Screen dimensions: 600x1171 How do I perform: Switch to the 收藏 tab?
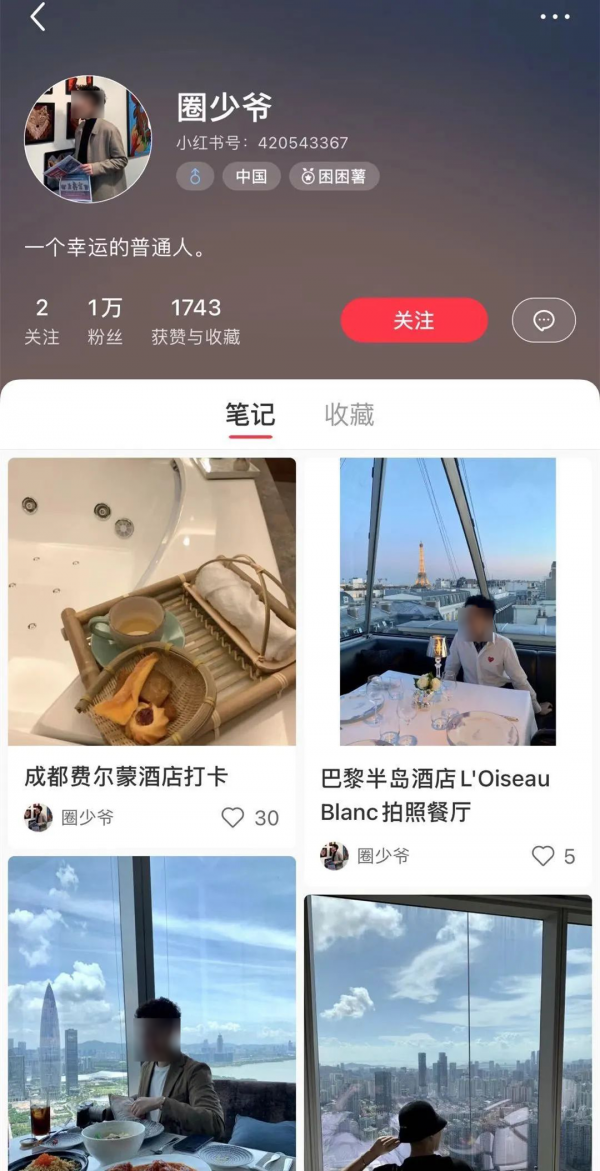click(349, 414)
